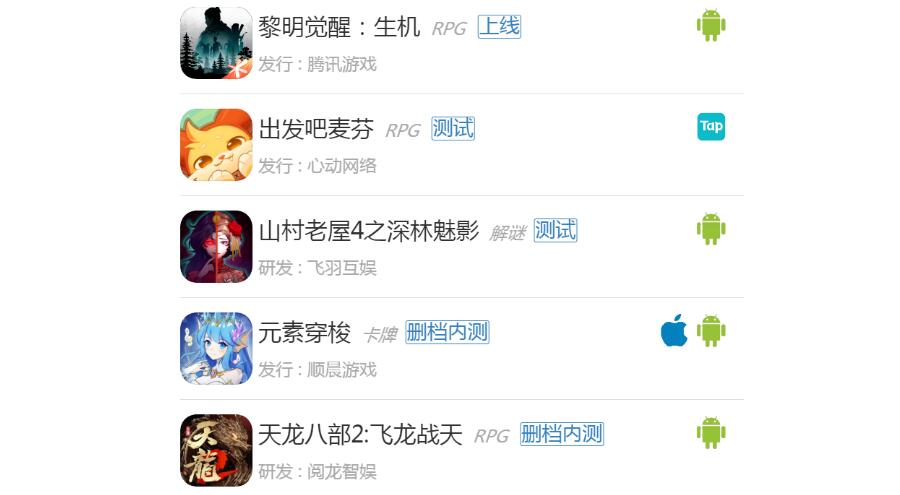Viewport: 900px width, 495px height.
Task: Open the 天龙八部2:飞龙战天 game entry
Action: pyautogui.click(x=360, y=435)
